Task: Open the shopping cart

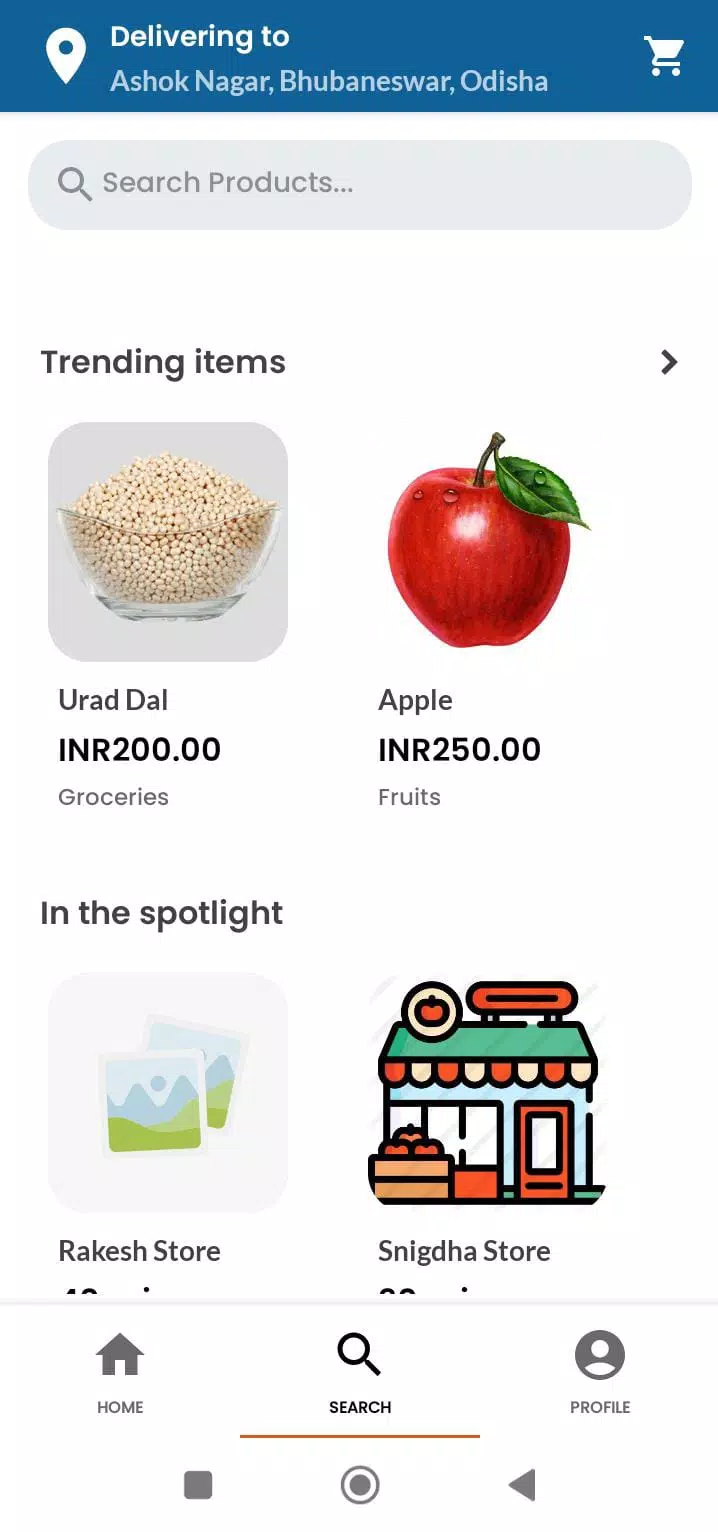Action: (664, 56)
